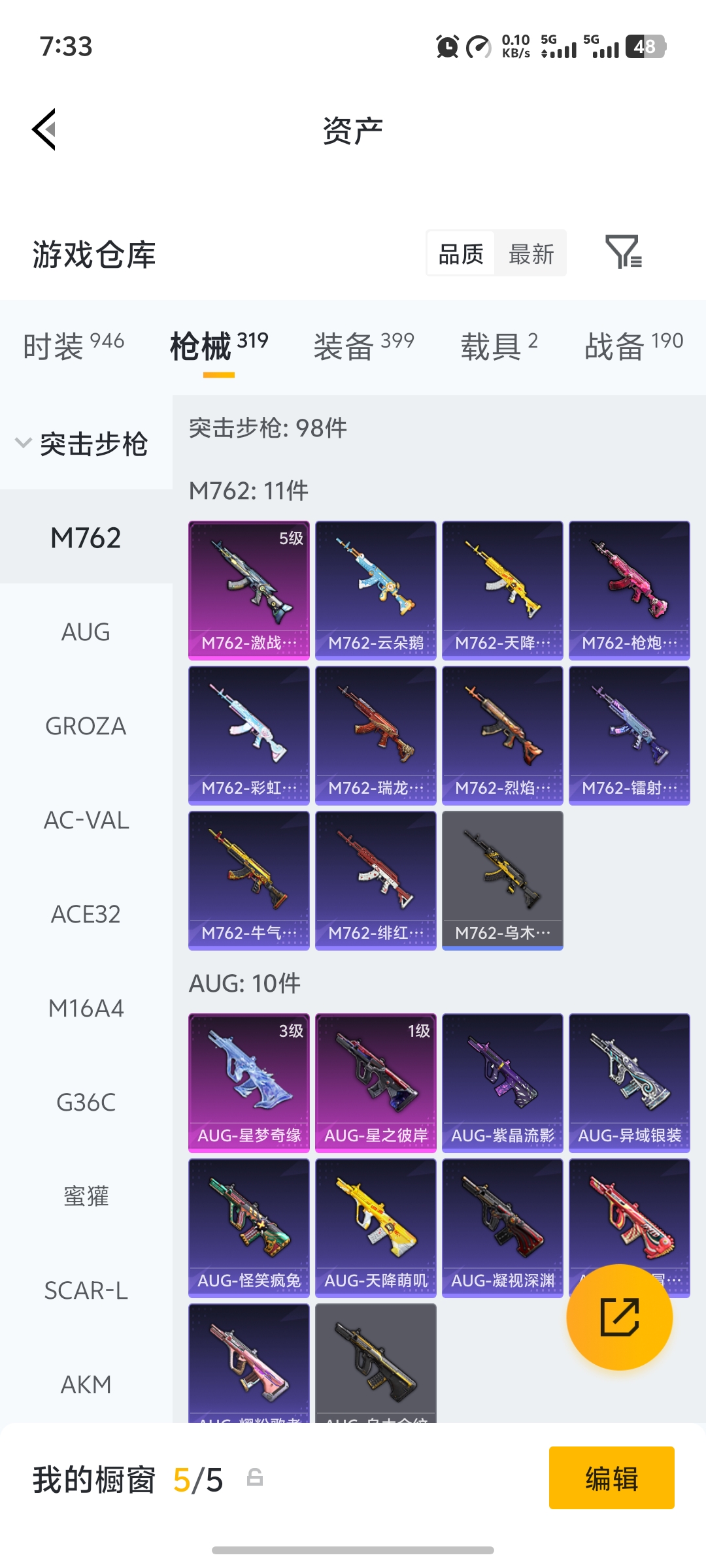
Task: Jump to the SCAR-L weapon list
Action: click(x=86, y=1290)
